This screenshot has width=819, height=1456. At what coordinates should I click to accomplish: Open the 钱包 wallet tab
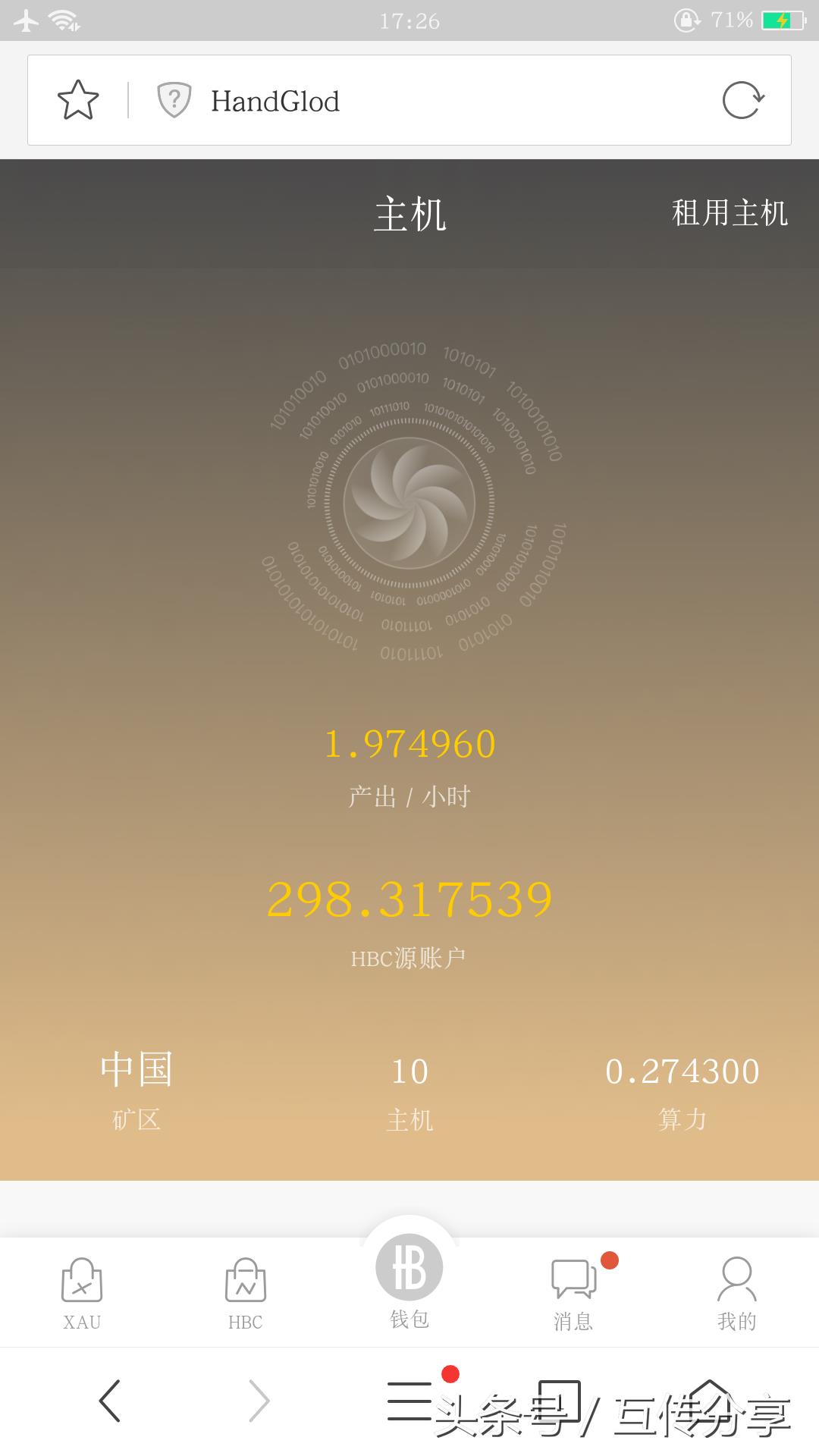click(x=409, y=1282)
